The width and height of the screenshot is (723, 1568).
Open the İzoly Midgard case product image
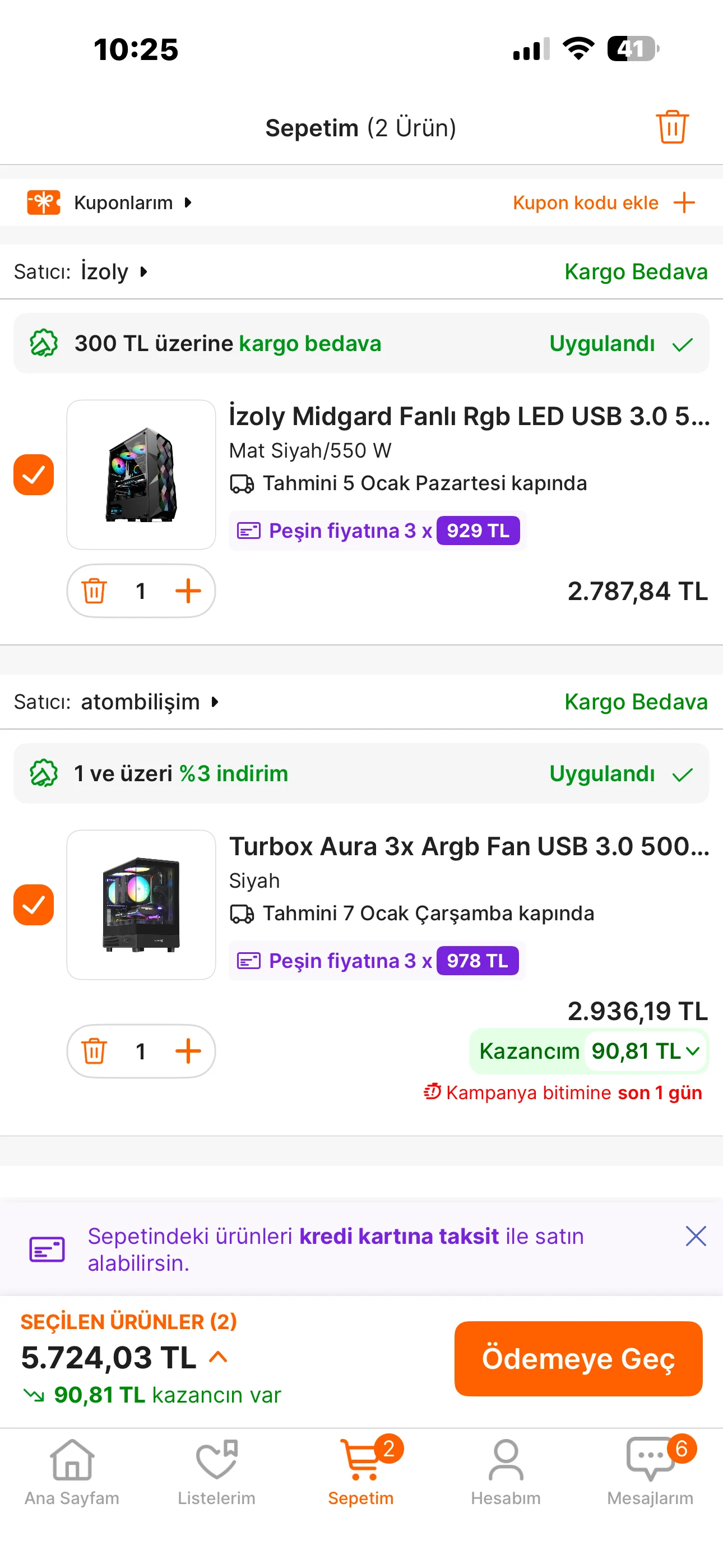coord(141,475)
